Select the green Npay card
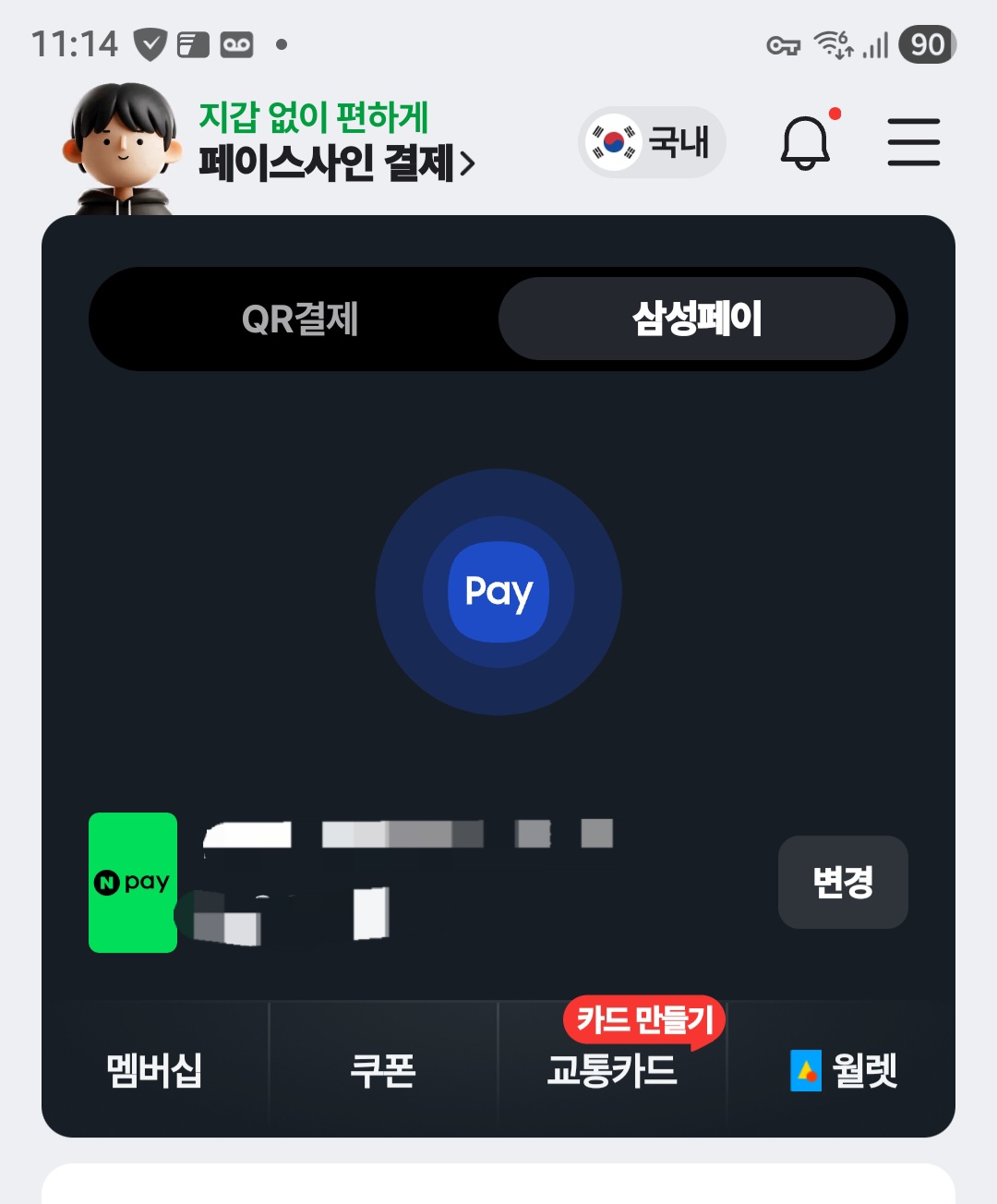The image size is (997, 1204). [x=133, y=883]
